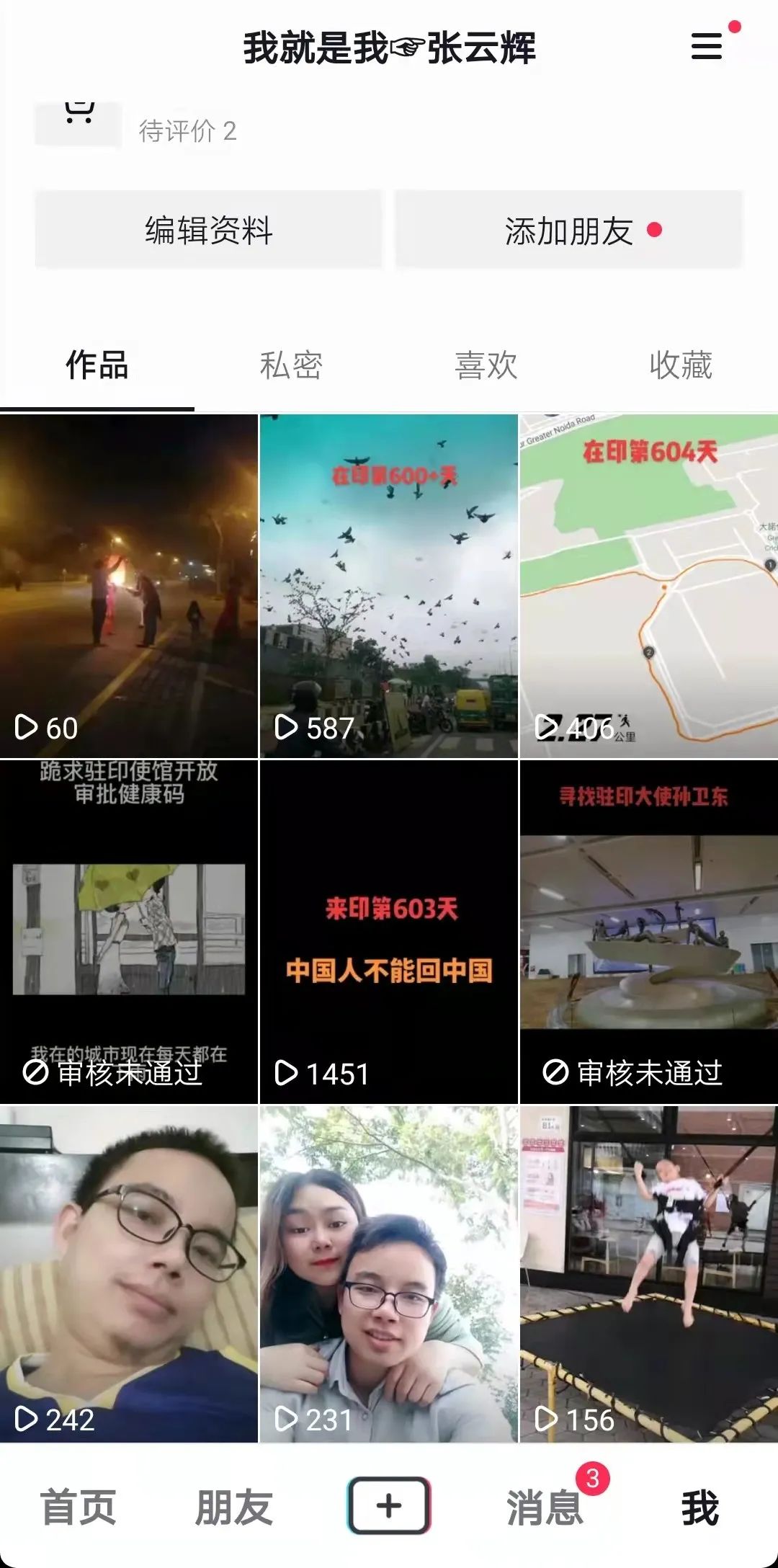Screen dimensions: 778x1568
Task: Go to the 首页 tab
Action: coord(79,1507)
